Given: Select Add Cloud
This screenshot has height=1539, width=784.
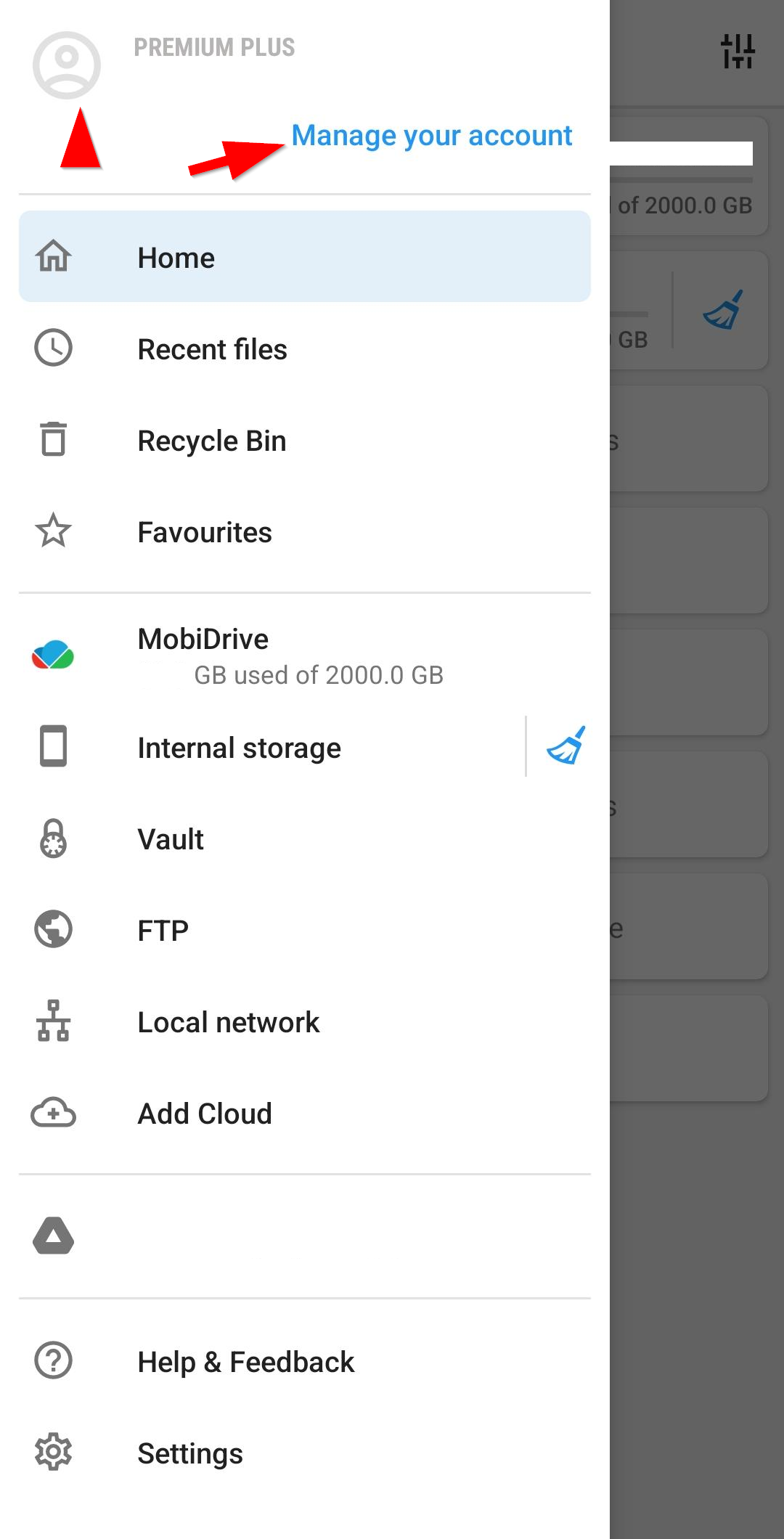Looking at the screenshot, I should (305, 1114).
